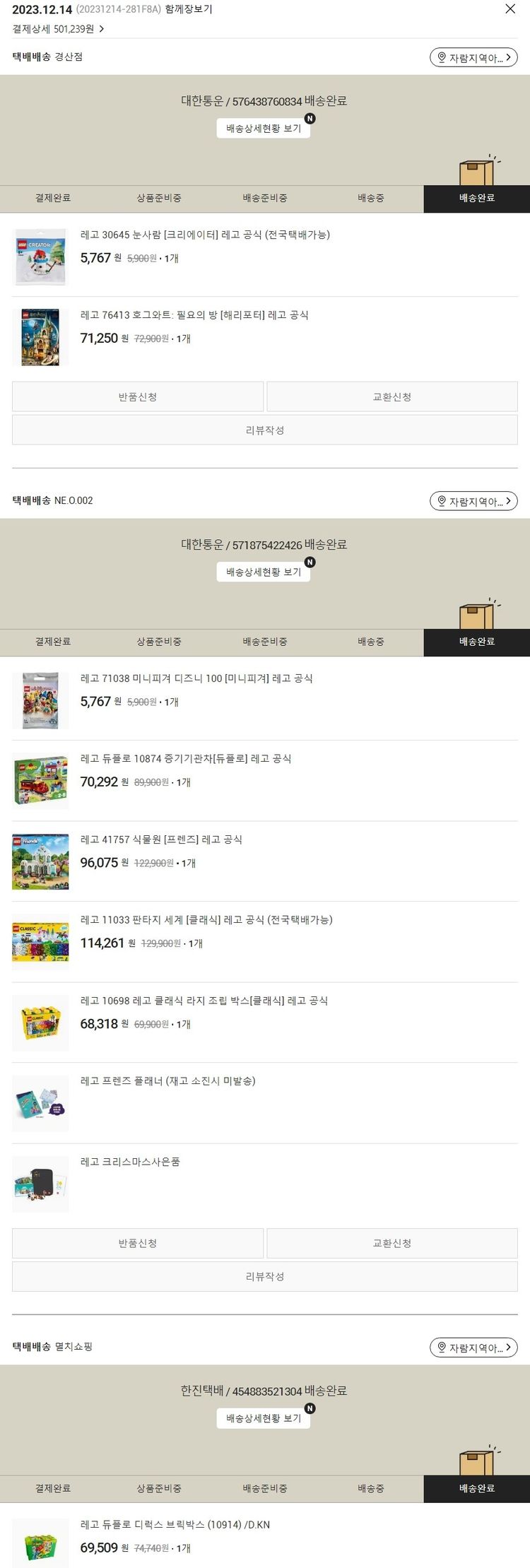The image size is (530, 1568).
Task: Write a review for the 경산점 shipment items
Action: point(265,430)
